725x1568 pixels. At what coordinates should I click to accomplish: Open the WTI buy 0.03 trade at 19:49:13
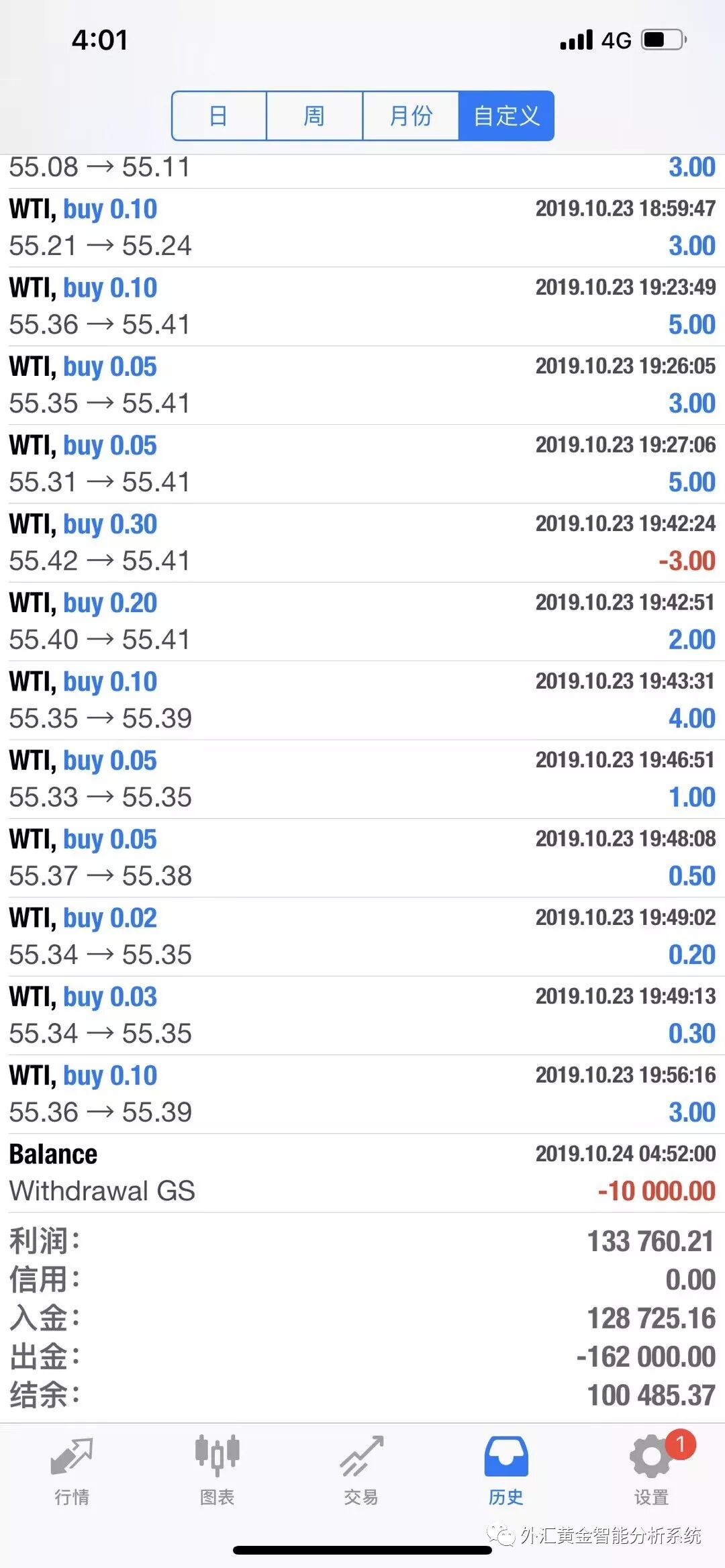[362, 1015]
